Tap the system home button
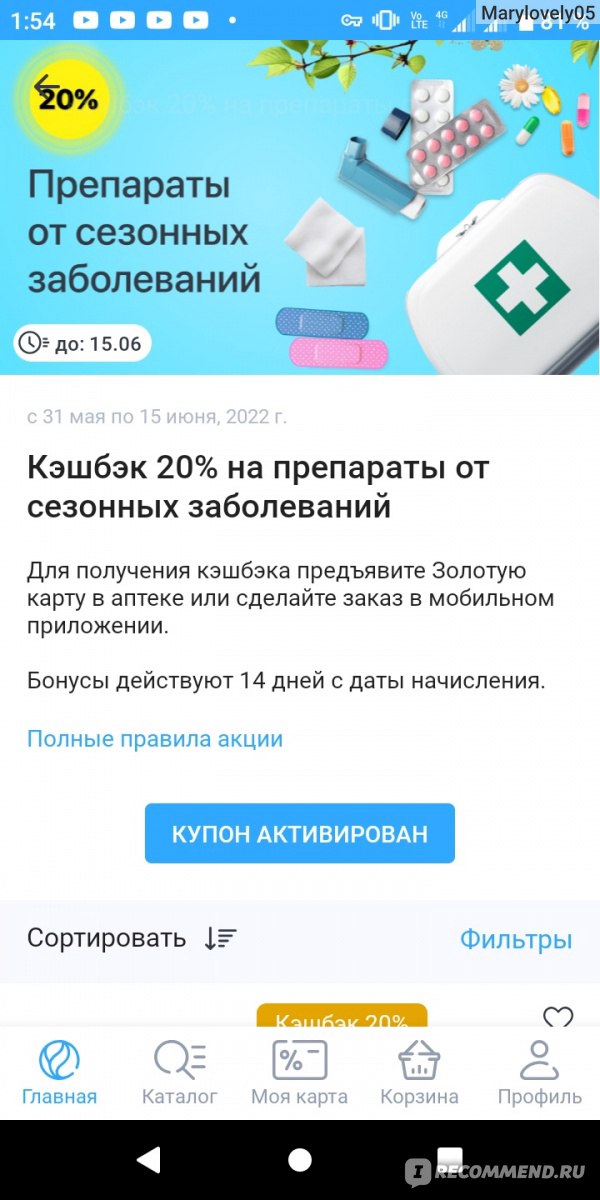The width and height of the screenshot is (600, 1200). [300, 1159]
